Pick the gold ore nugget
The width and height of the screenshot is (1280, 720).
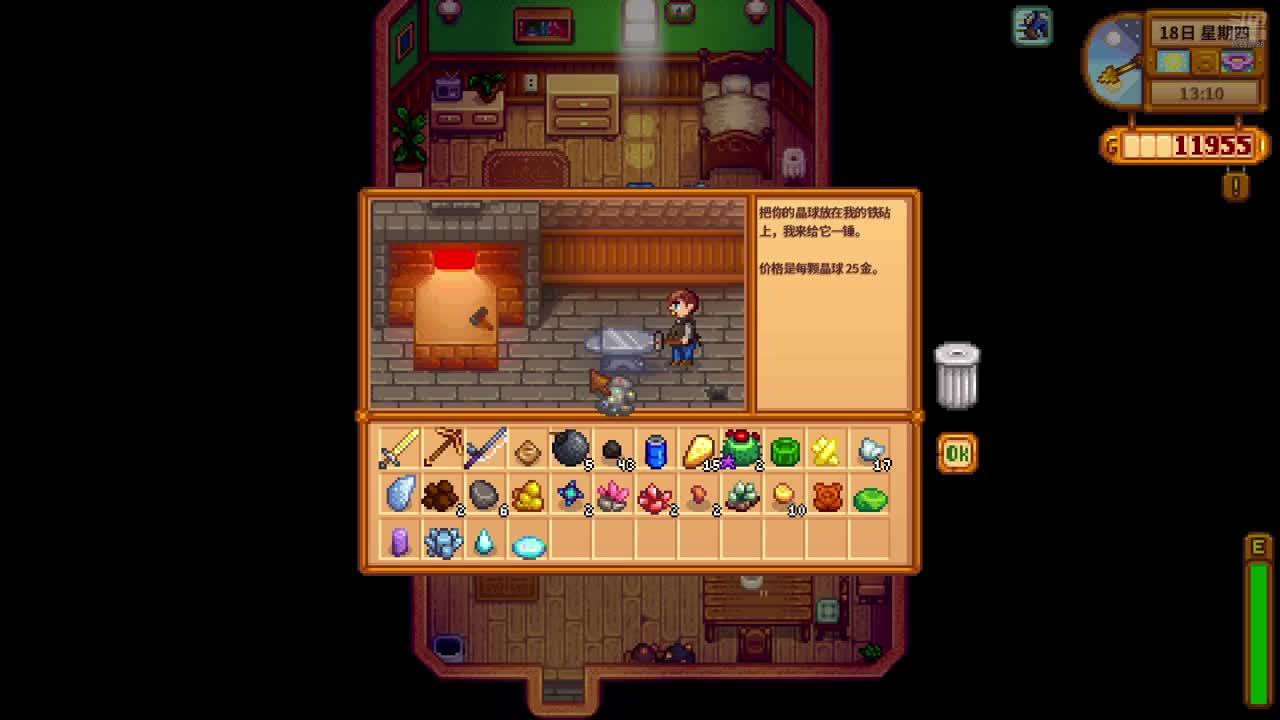coord(528,495)
